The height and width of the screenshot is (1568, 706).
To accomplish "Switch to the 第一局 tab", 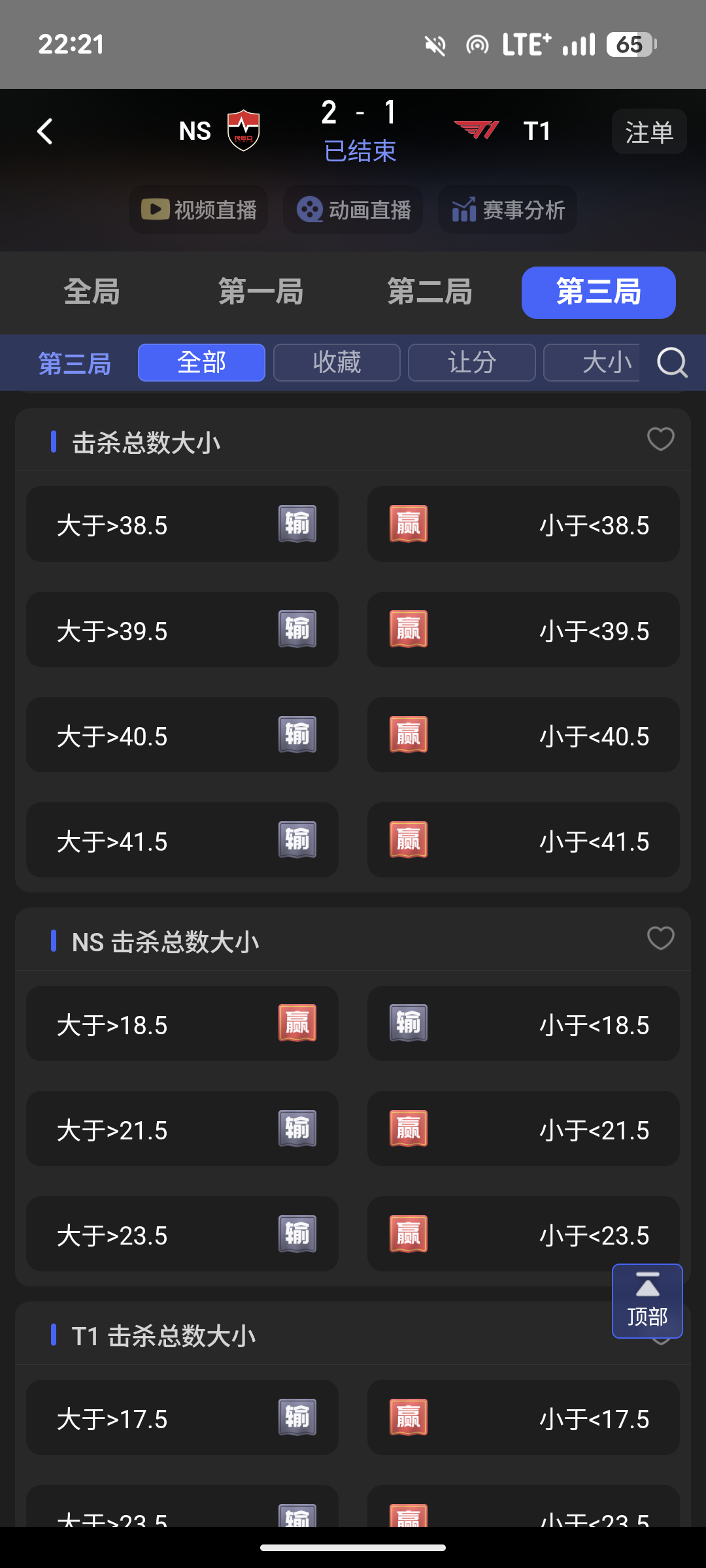I will (x=261, y=292).
